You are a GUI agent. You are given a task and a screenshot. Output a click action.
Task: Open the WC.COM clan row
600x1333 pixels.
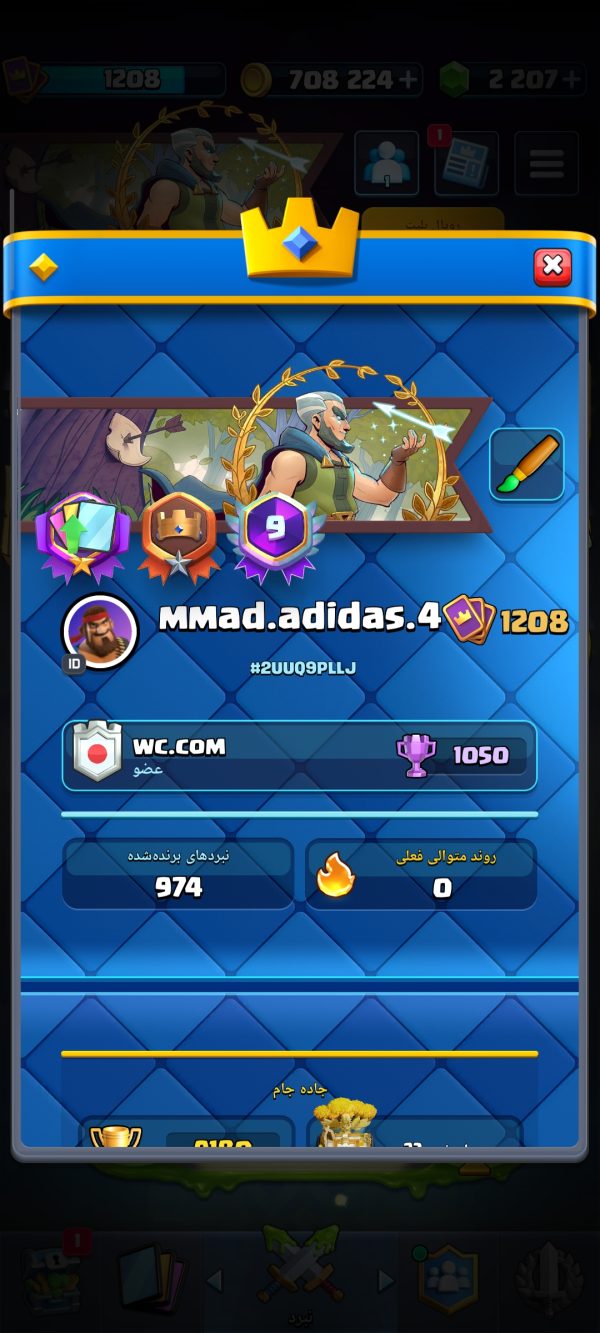pyautogui.click(x=300, y=756)
